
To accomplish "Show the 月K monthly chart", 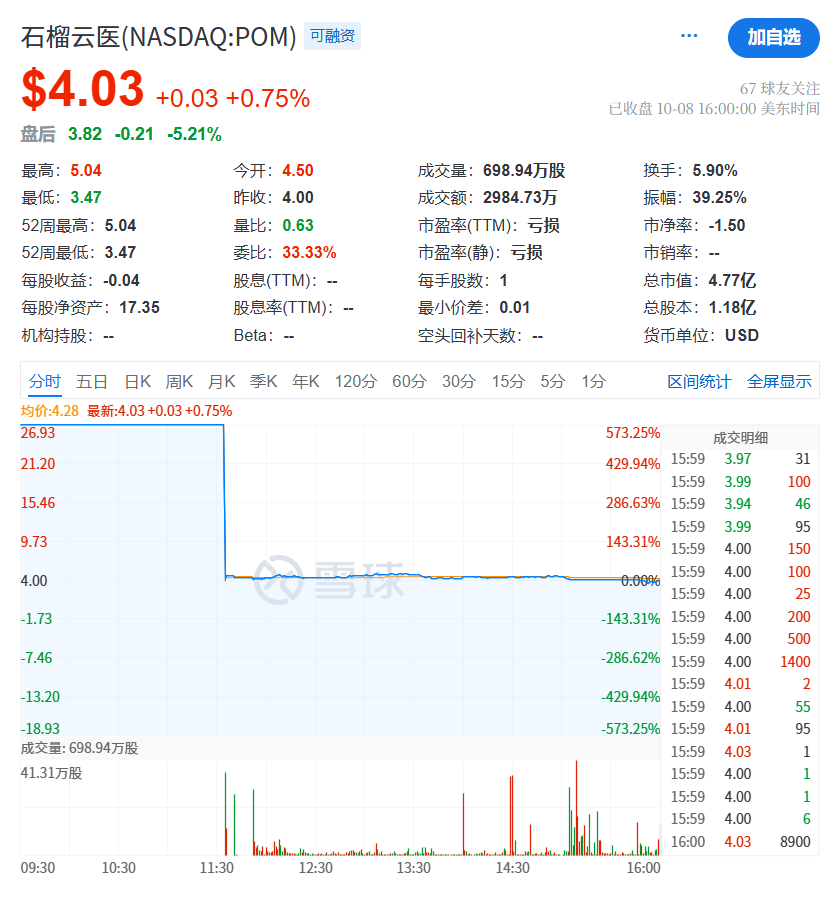I will pyautogui.click(x=221, y=381).
